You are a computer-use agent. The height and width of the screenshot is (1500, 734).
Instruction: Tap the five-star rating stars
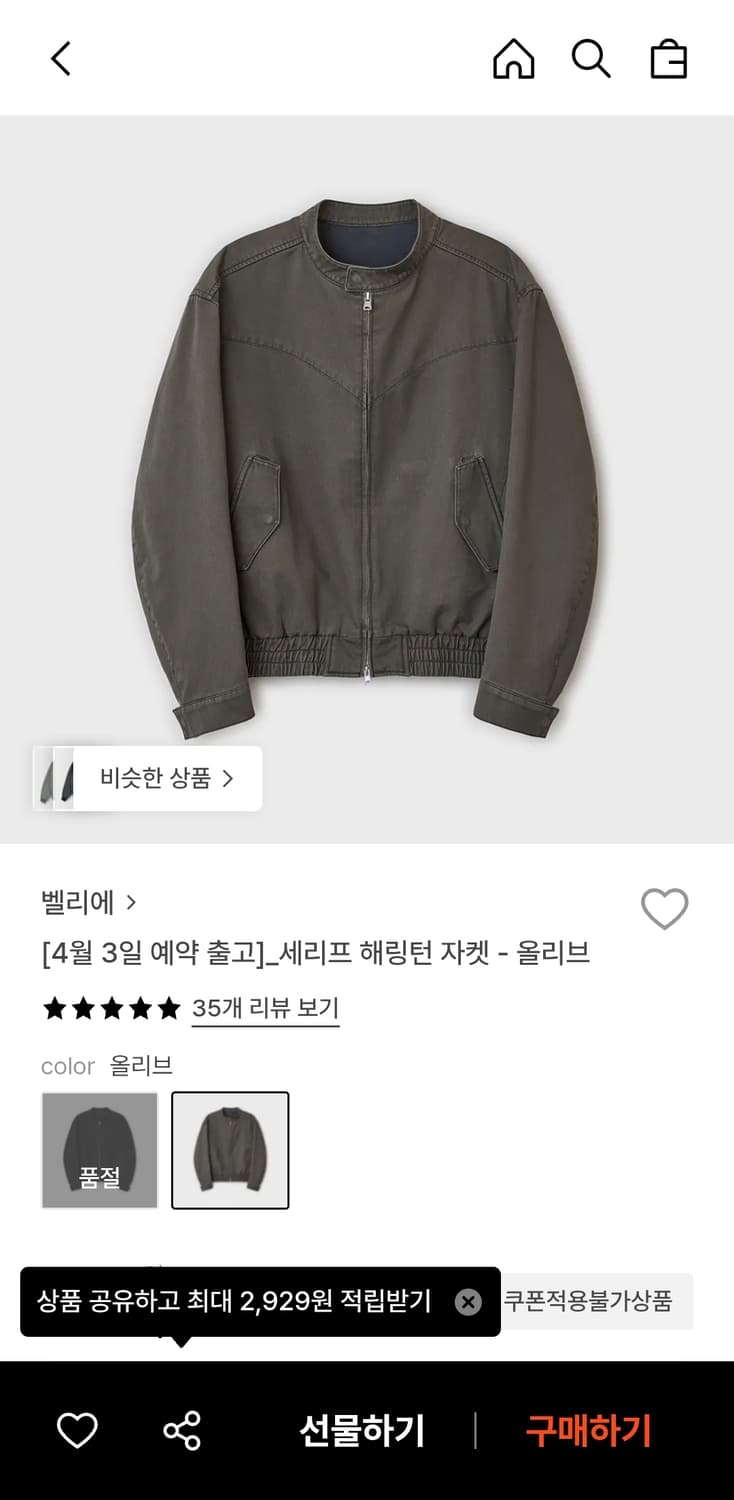coord(110,1008)
